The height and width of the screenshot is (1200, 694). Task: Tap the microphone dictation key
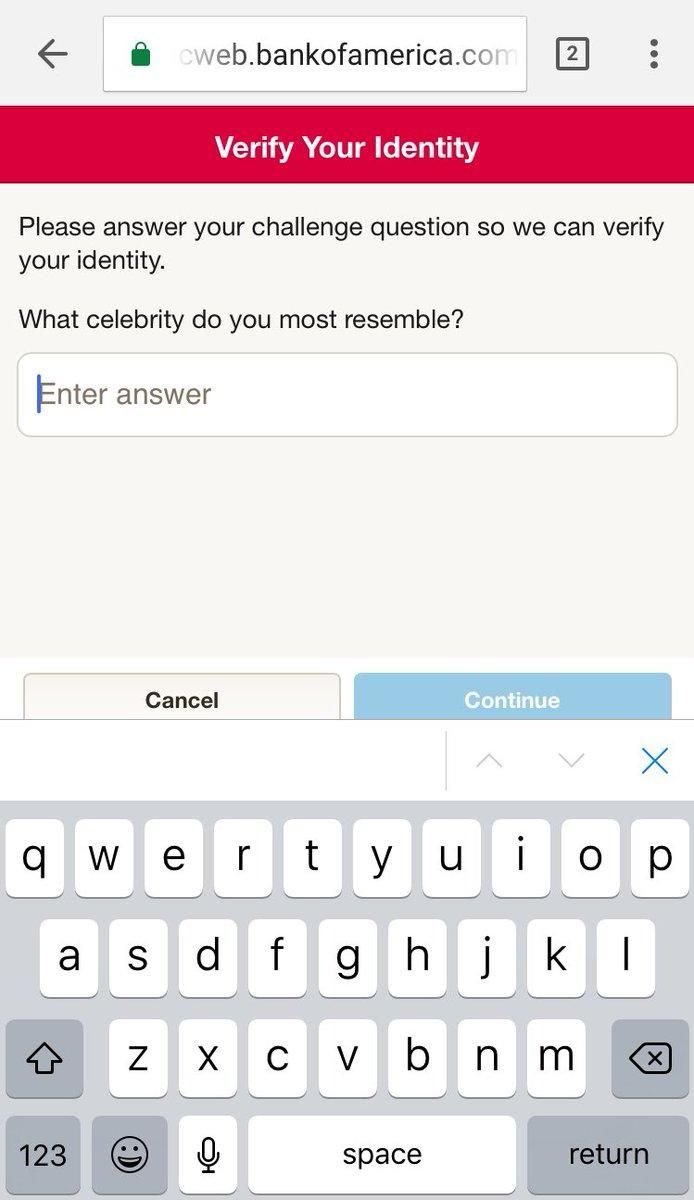pos(208,1155)
